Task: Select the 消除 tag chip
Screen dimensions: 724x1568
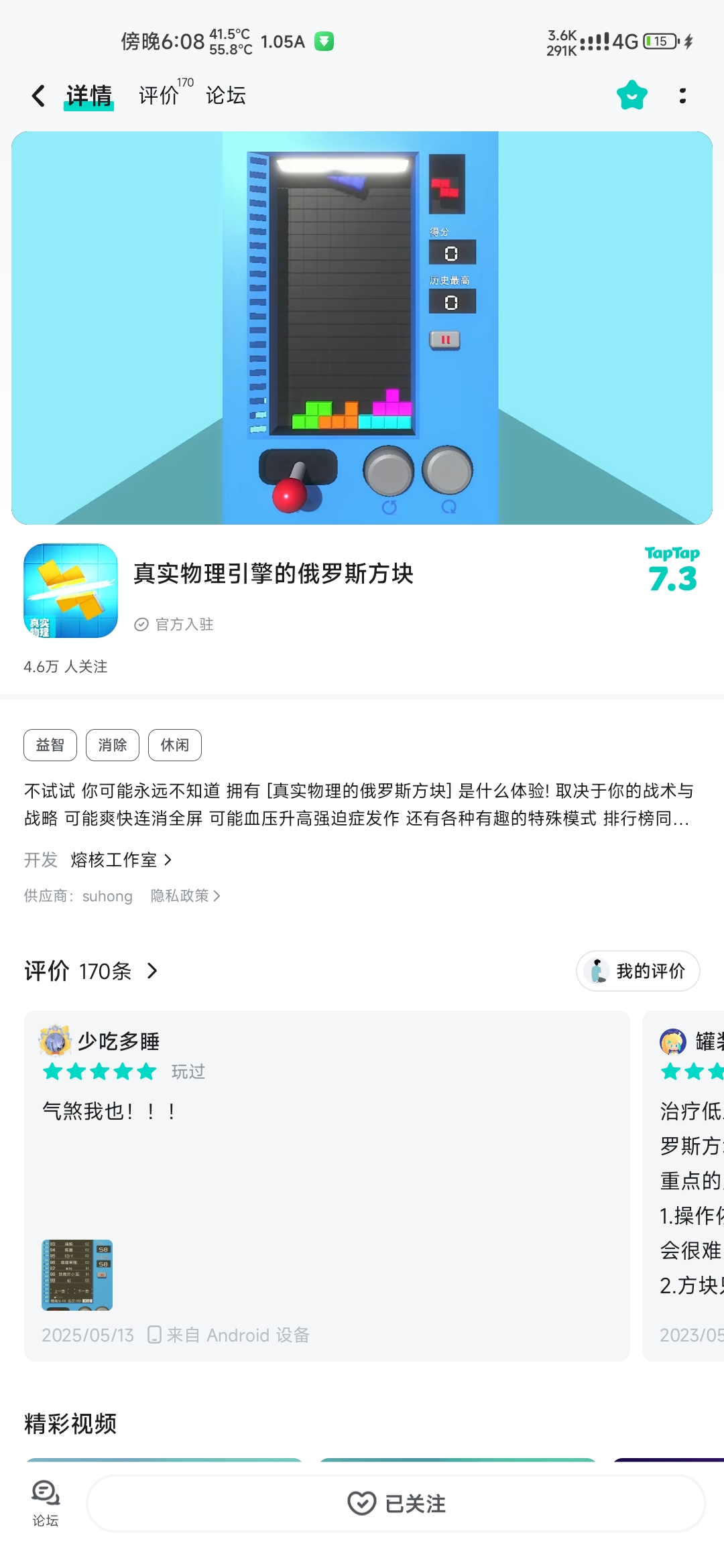Action: (x=113, y=745)
